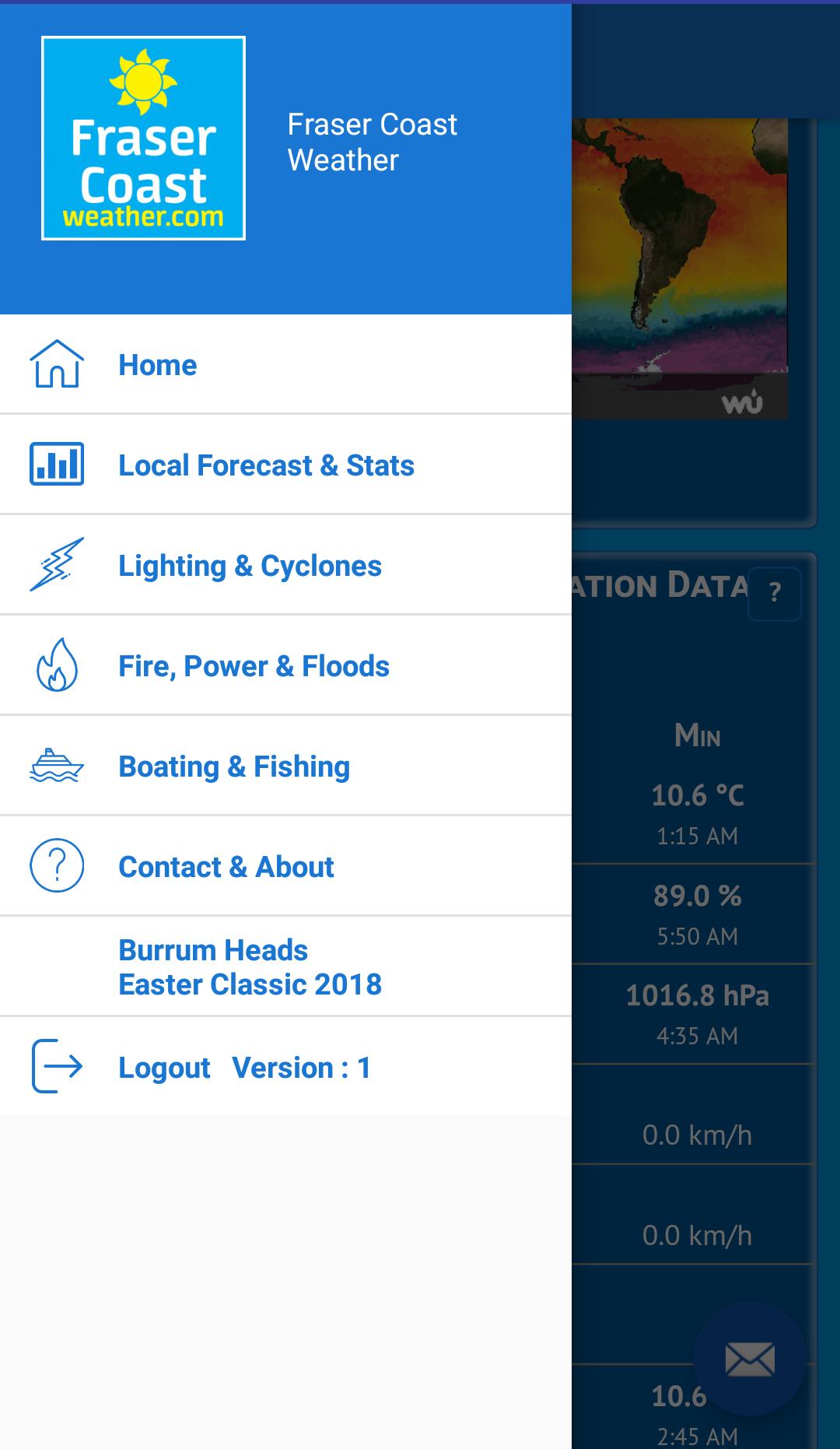Click the flame icon for Fire, Power & Floods
840x1449 pixels.
tap(54, 665)
